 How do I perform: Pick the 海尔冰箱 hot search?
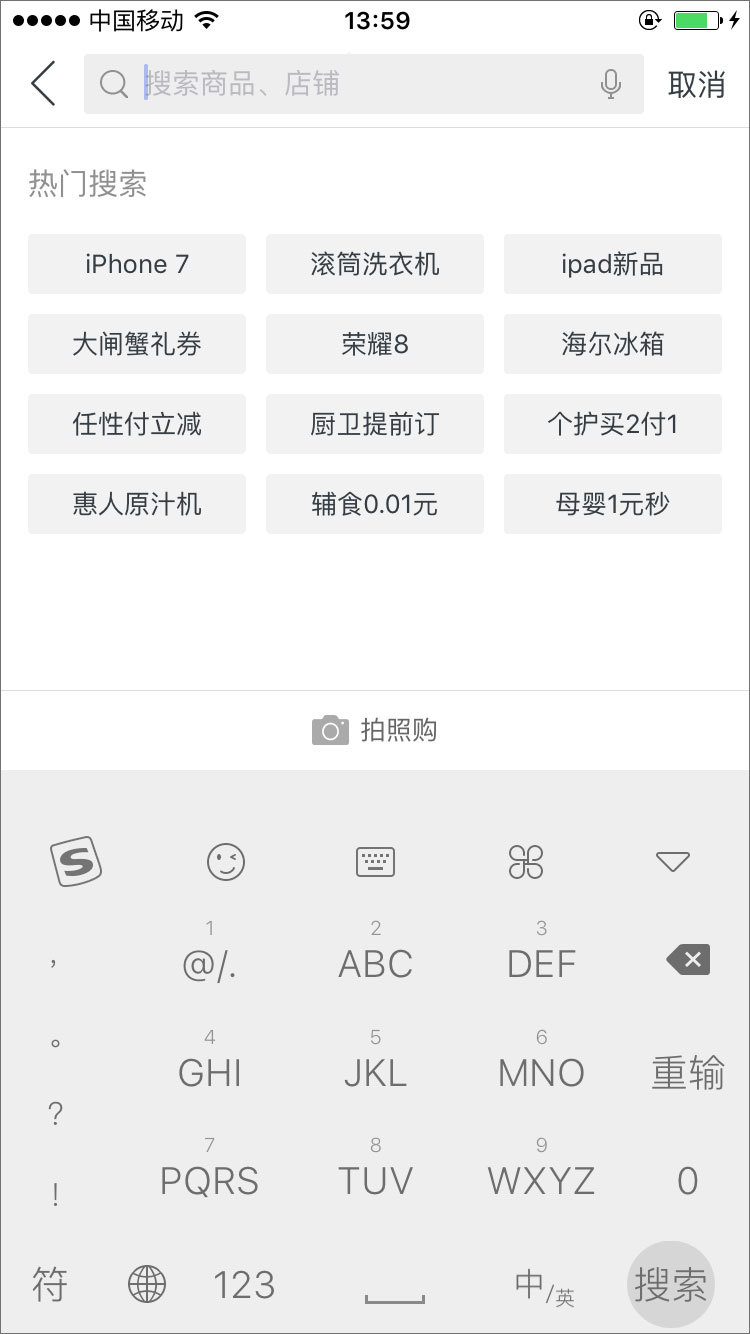(612, 344)
